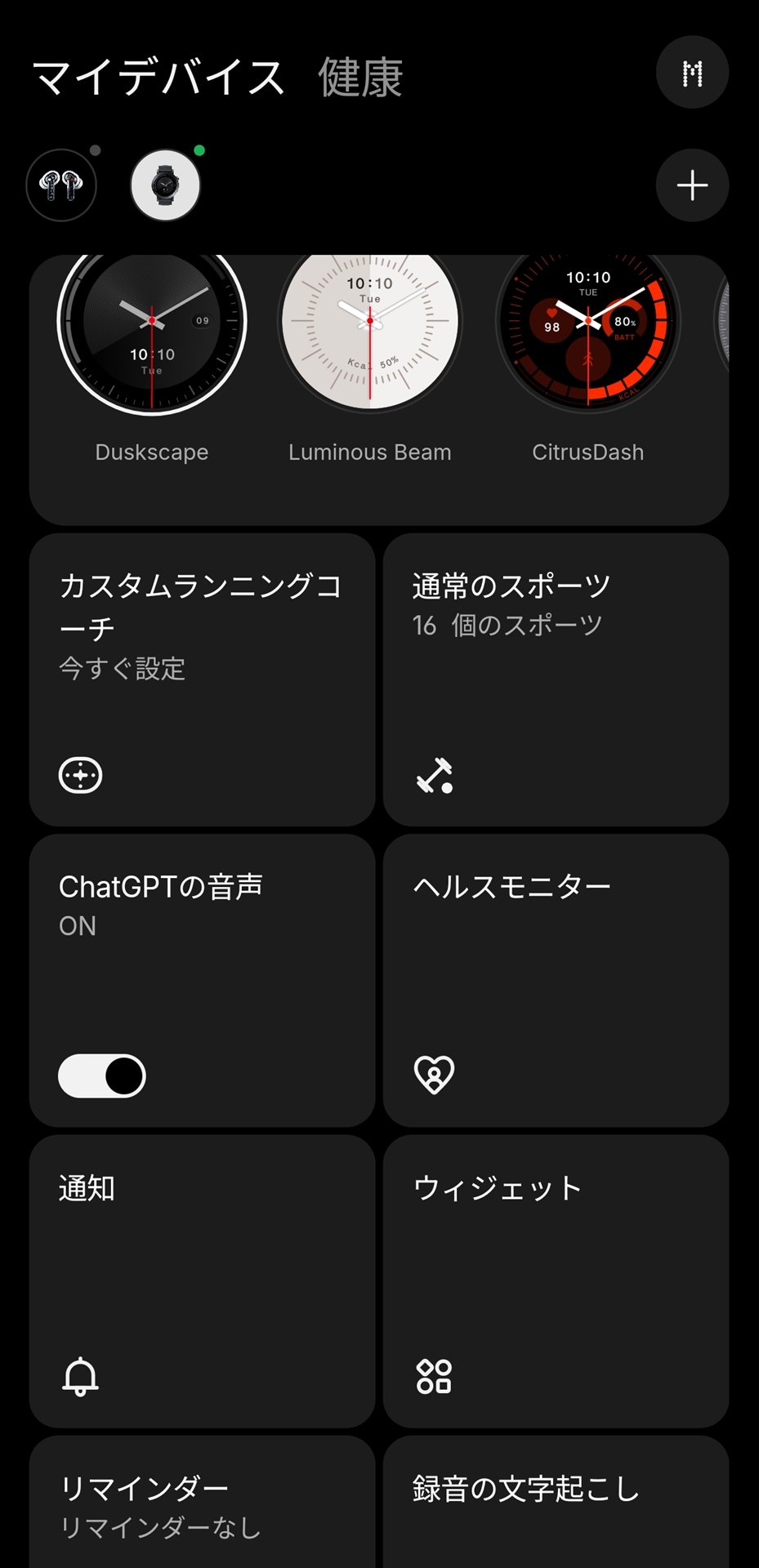Turn off ChatGPTの音声
Screen dimensions: 759x1568
pos(100,1076)
